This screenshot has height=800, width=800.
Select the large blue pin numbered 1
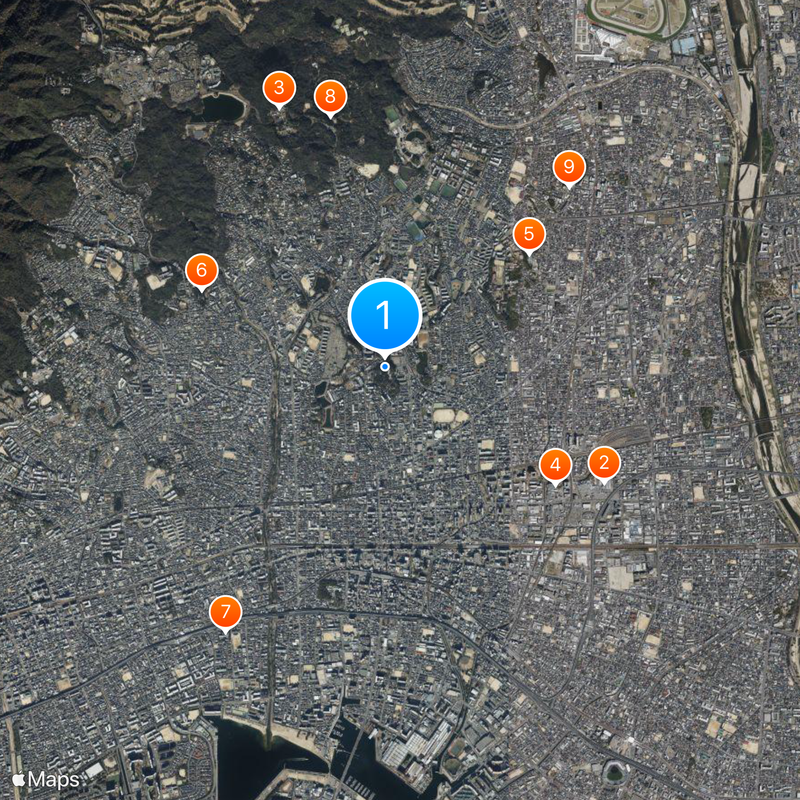[x=385, y=316]
